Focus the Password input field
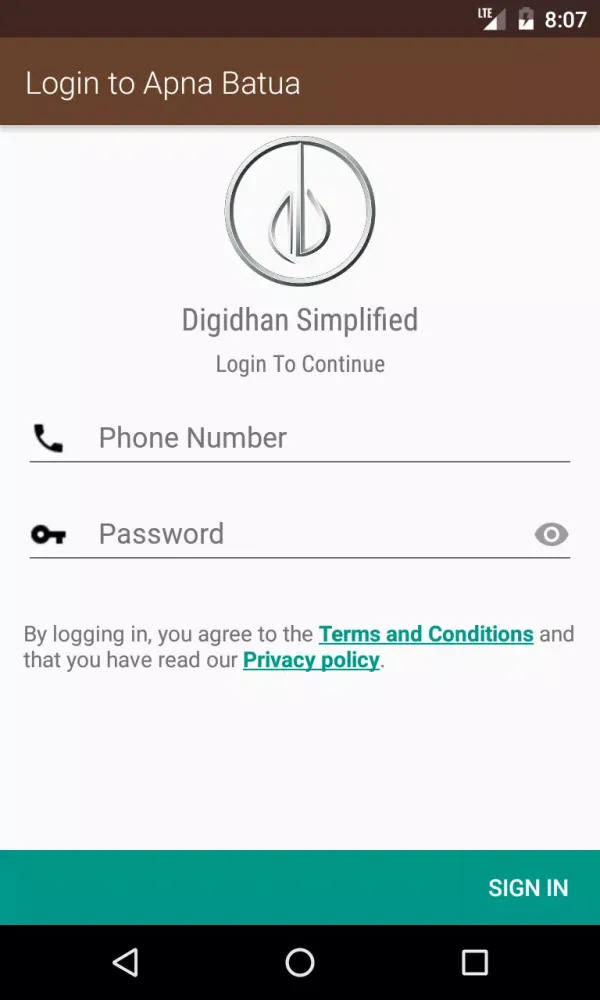 click(x=310, y=534)
